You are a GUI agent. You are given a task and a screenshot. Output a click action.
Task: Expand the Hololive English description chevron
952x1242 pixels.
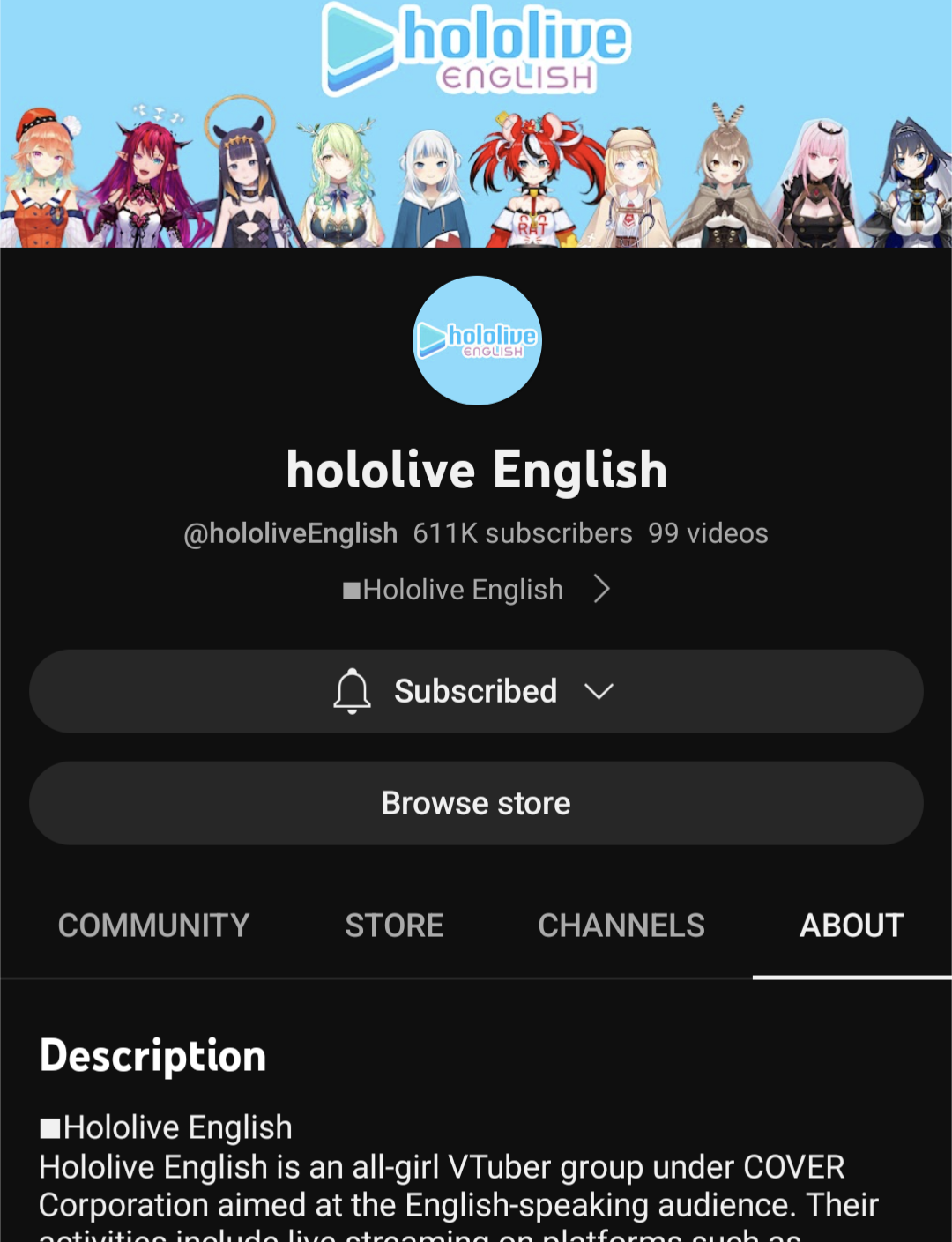(x=601, y=589)
